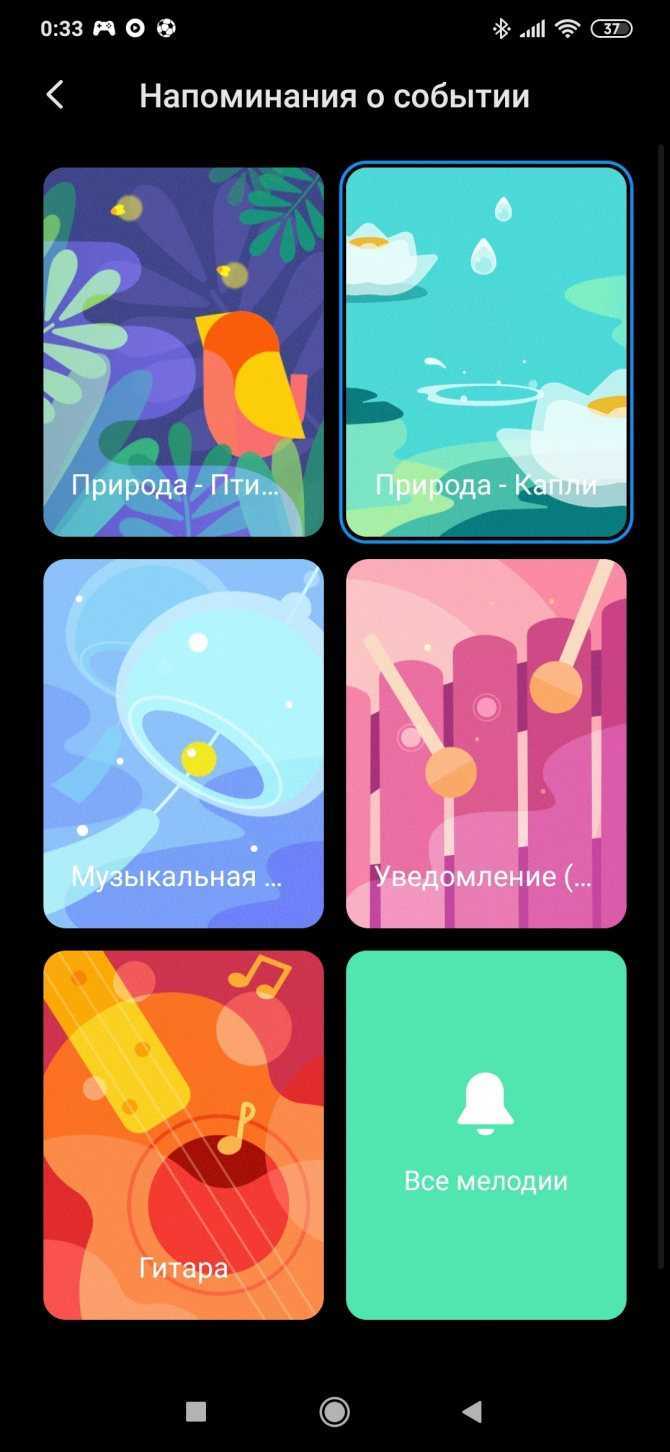Select the Уведомление sound card
The image size is (670, 1452).
click(486, 743)
